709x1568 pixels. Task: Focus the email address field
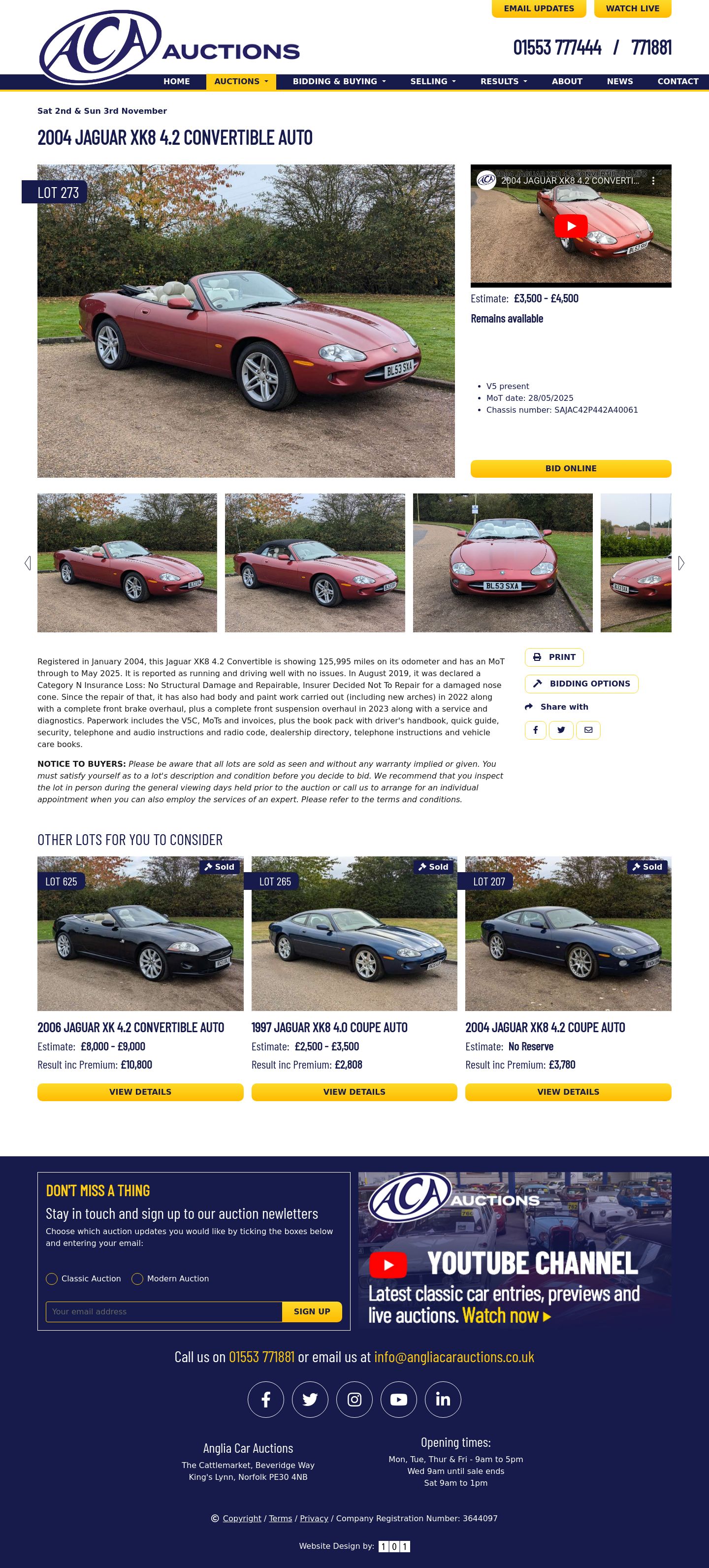pyautogui.click(x=163, y=1312)
